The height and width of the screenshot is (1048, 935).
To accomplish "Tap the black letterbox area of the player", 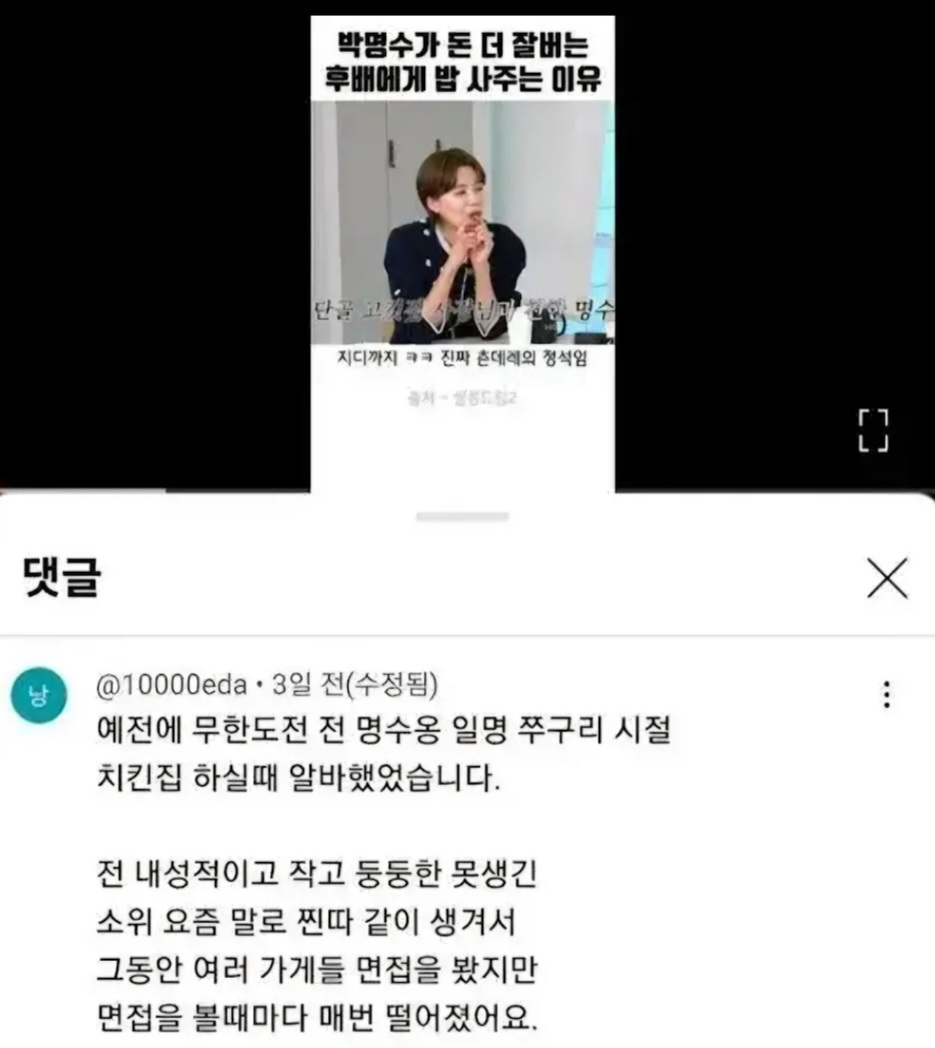I will click(x=150, y=250).
